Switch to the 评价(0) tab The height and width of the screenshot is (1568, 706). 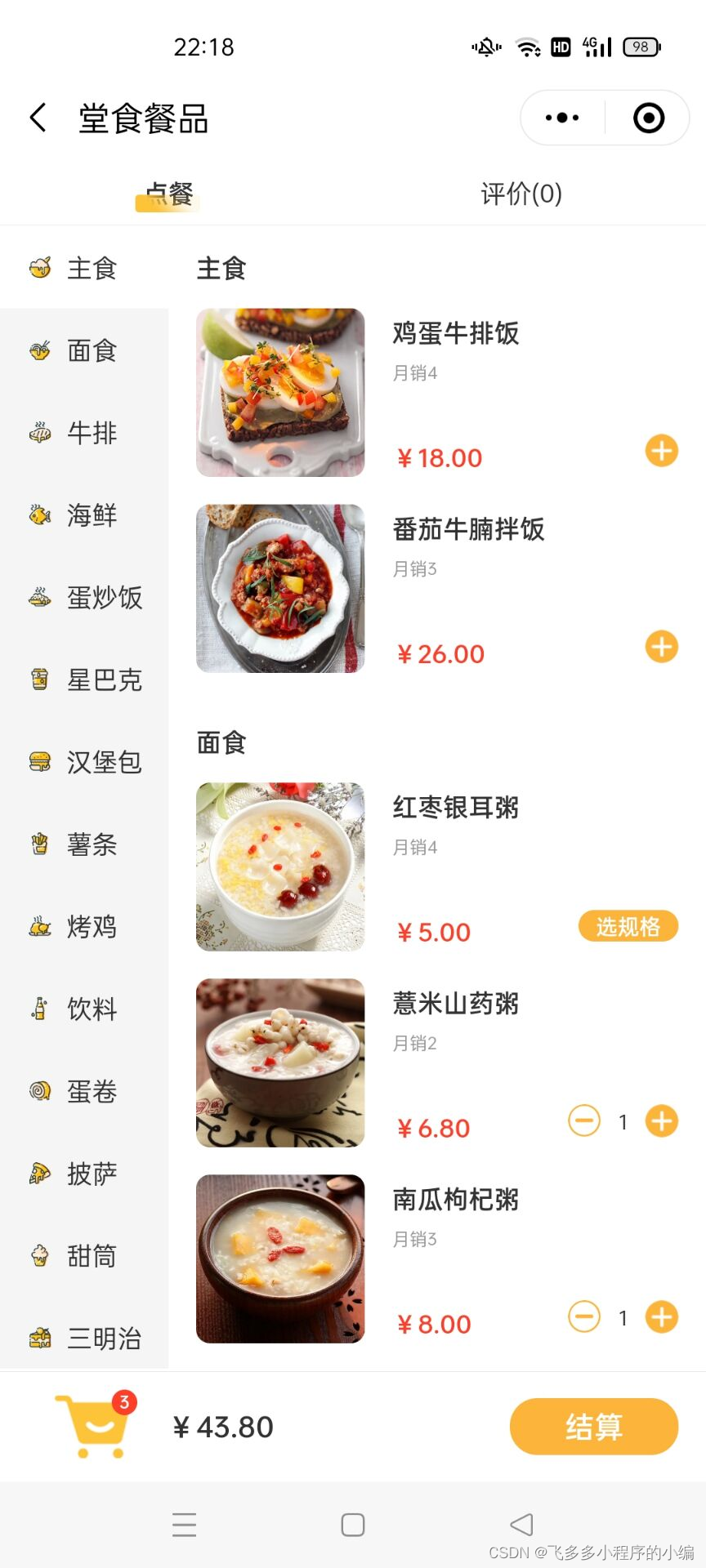pyautogui.click(x=521, y=194)
